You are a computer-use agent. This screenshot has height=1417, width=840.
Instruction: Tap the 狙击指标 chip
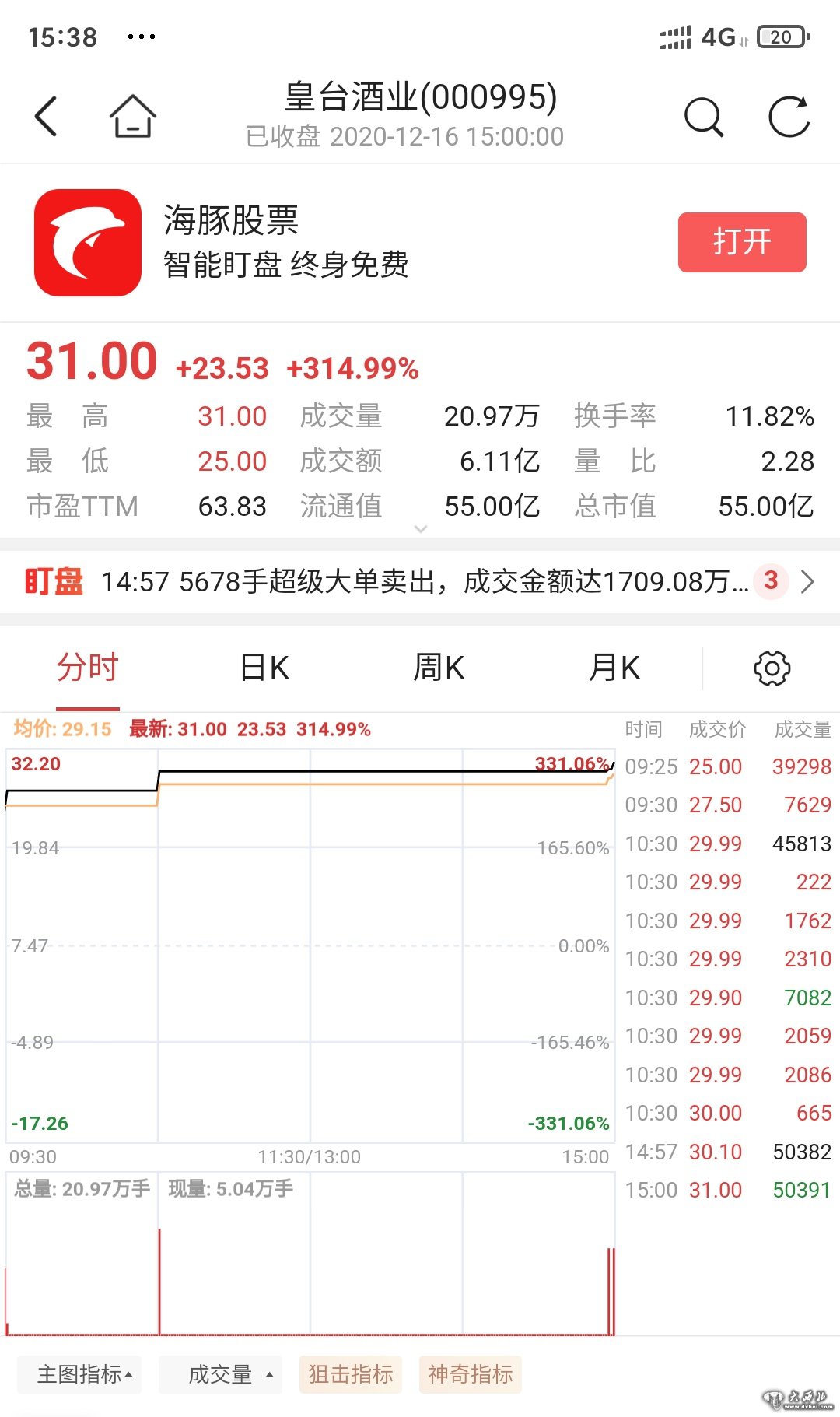click(351, 1374)
